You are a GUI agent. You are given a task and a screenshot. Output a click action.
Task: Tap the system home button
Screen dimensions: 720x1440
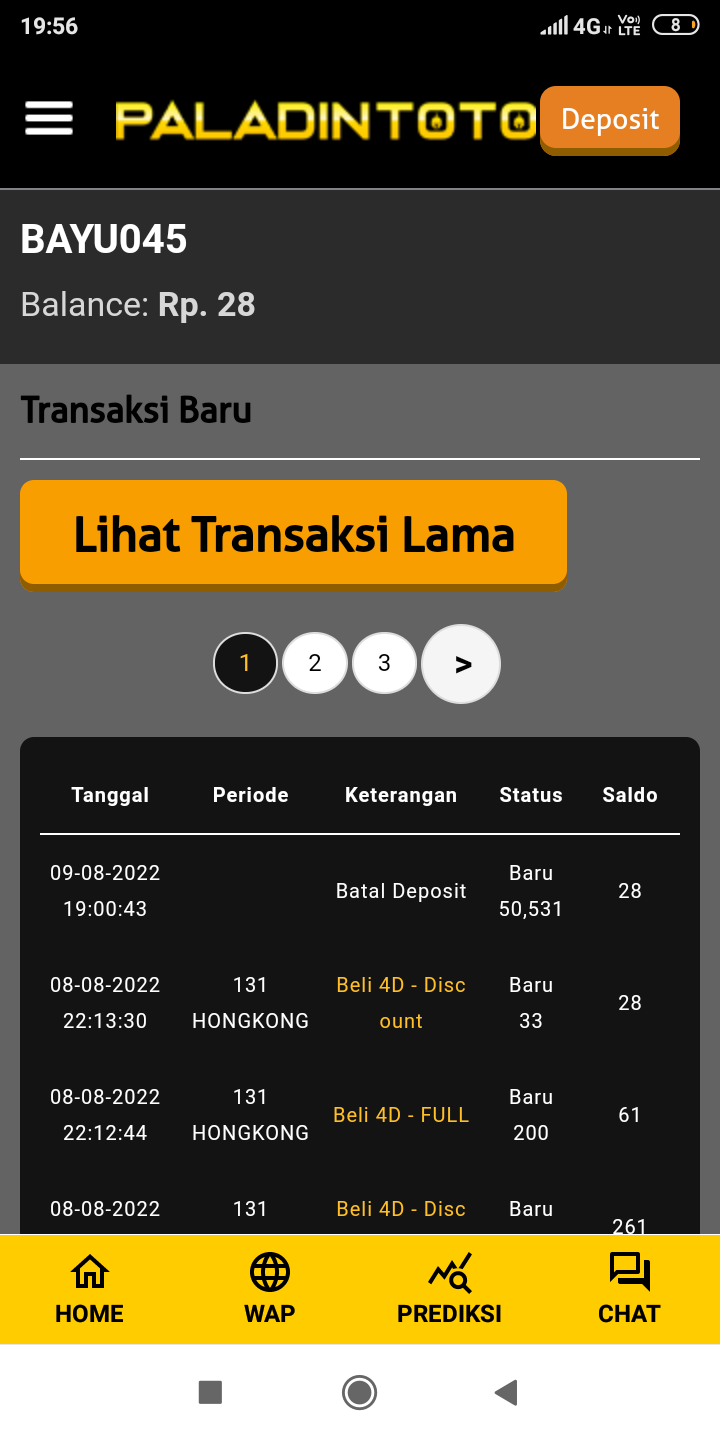[x=359, y=1392]
